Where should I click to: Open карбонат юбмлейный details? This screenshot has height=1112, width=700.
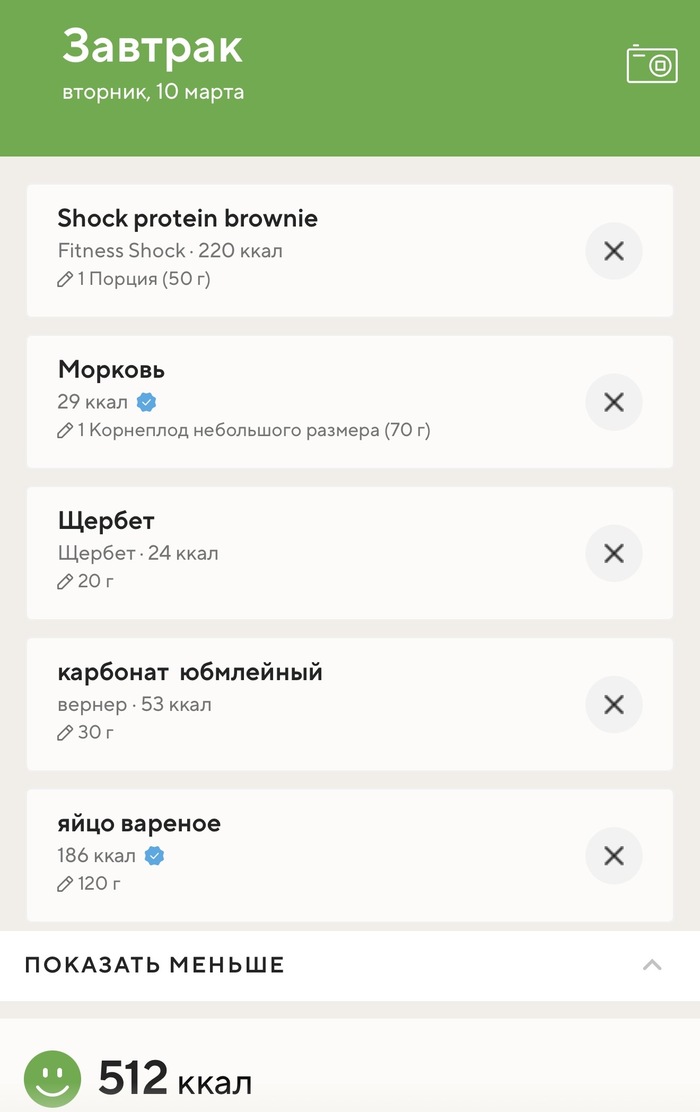[x=190, y=672]
